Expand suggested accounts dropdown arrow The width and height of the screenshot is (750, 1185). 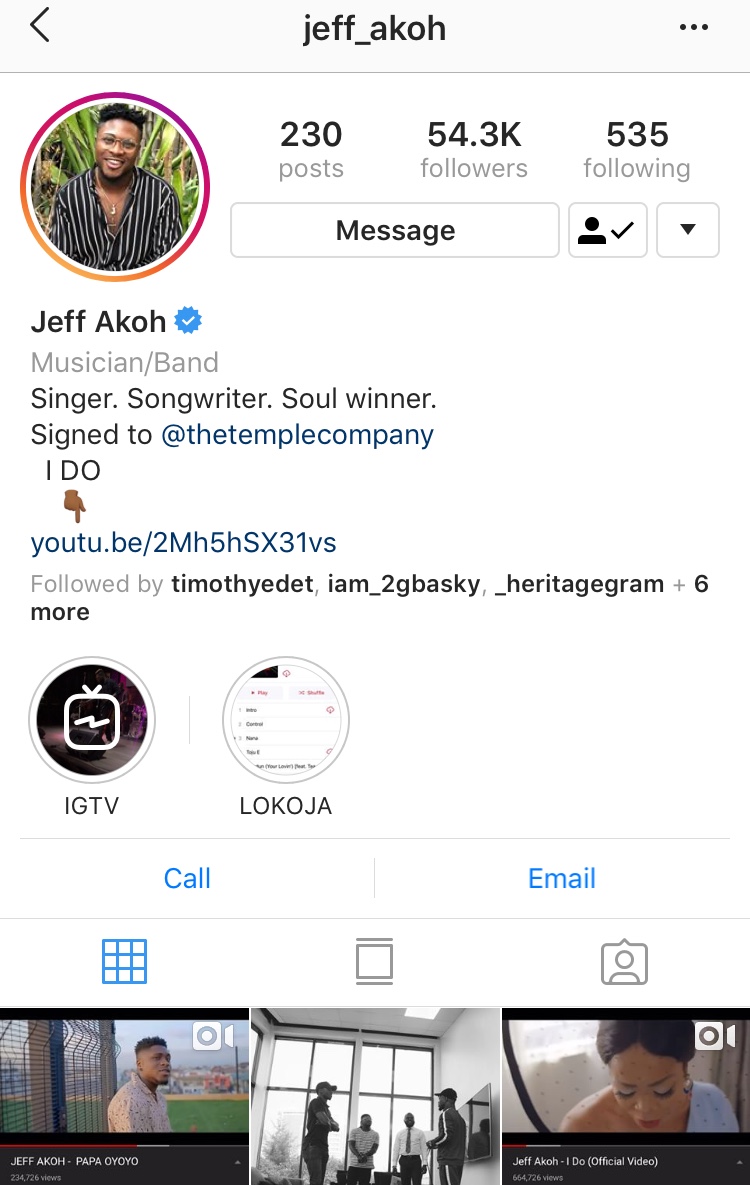click(687, 231)
